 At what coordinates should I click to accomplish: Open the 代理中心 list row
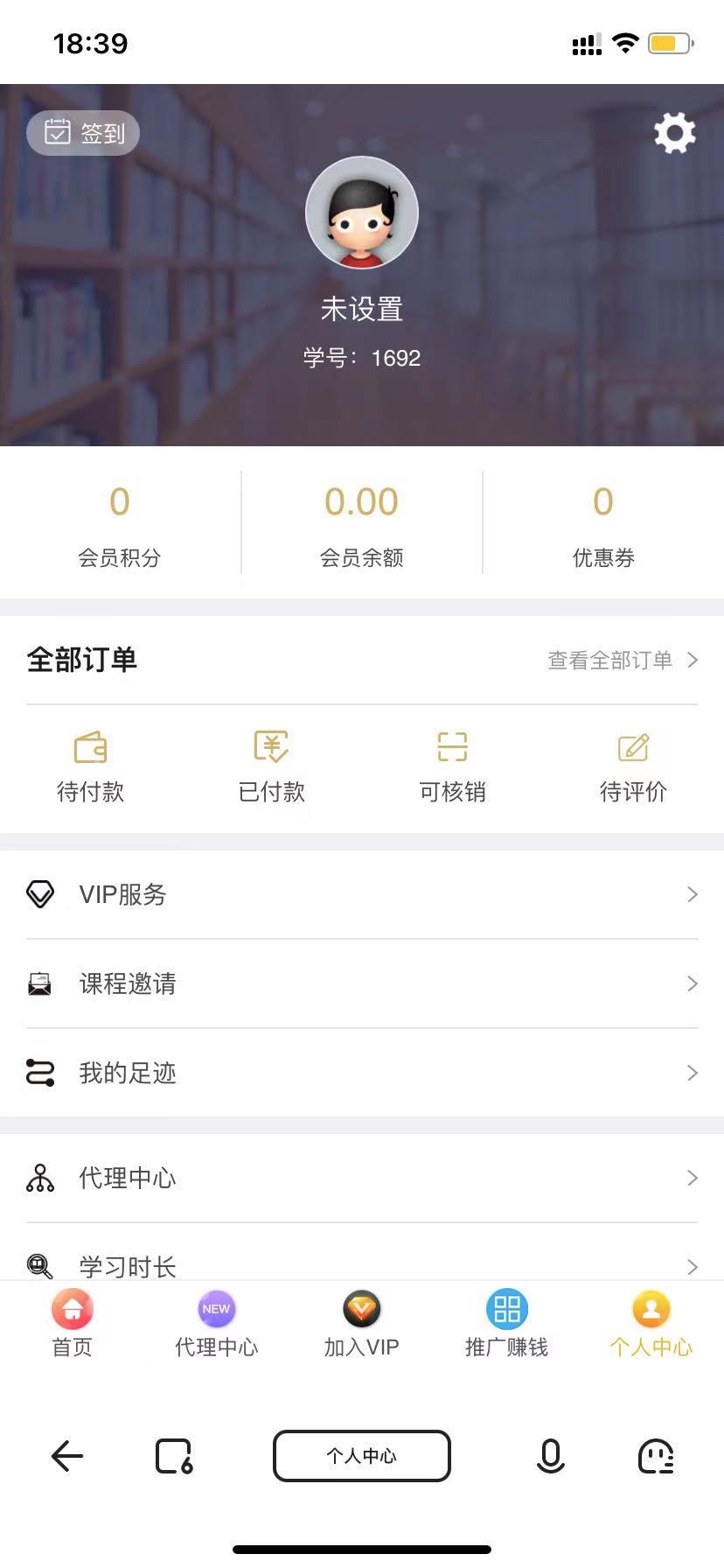(x=362, y=1178)
